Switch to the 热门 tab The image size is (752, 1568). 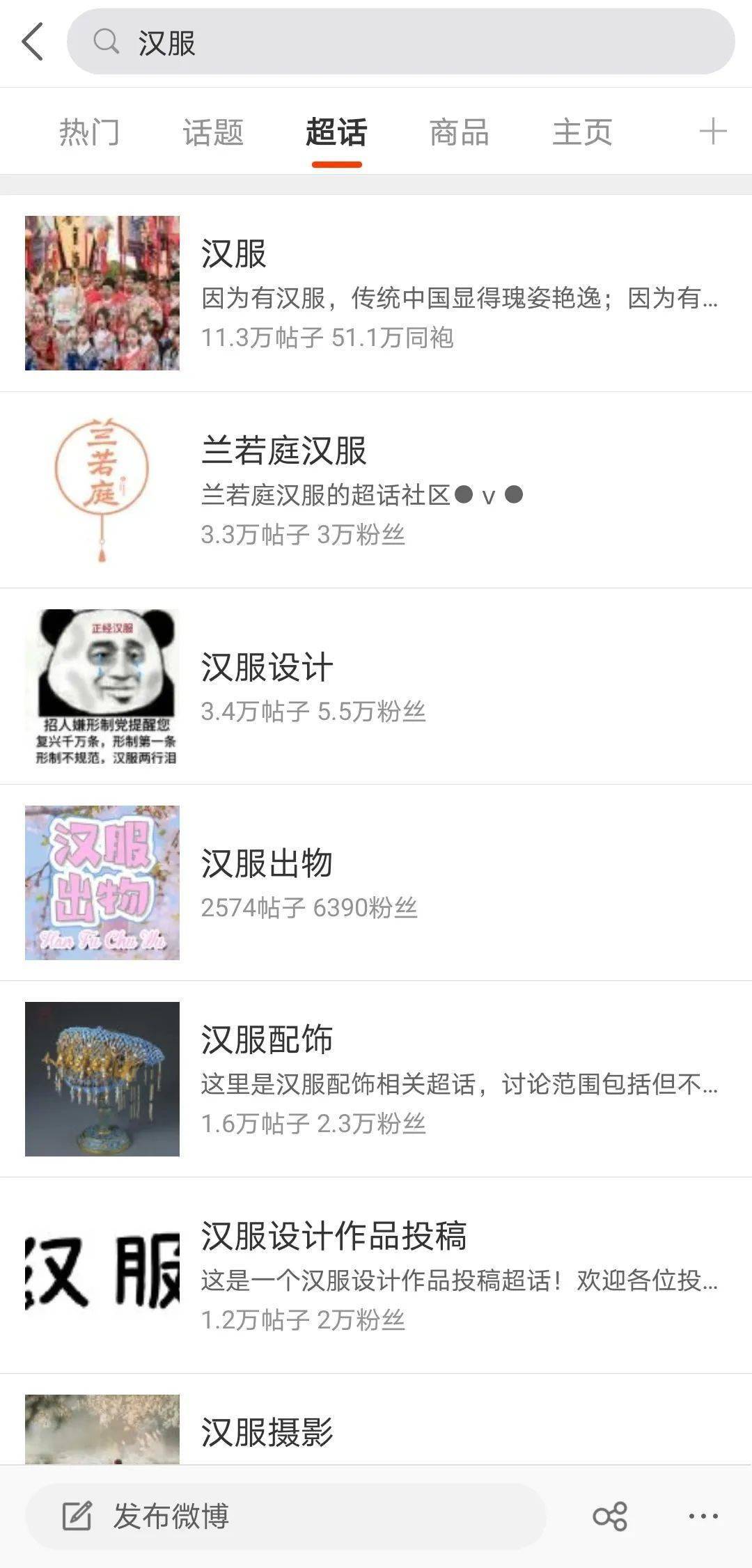(89, 132)
